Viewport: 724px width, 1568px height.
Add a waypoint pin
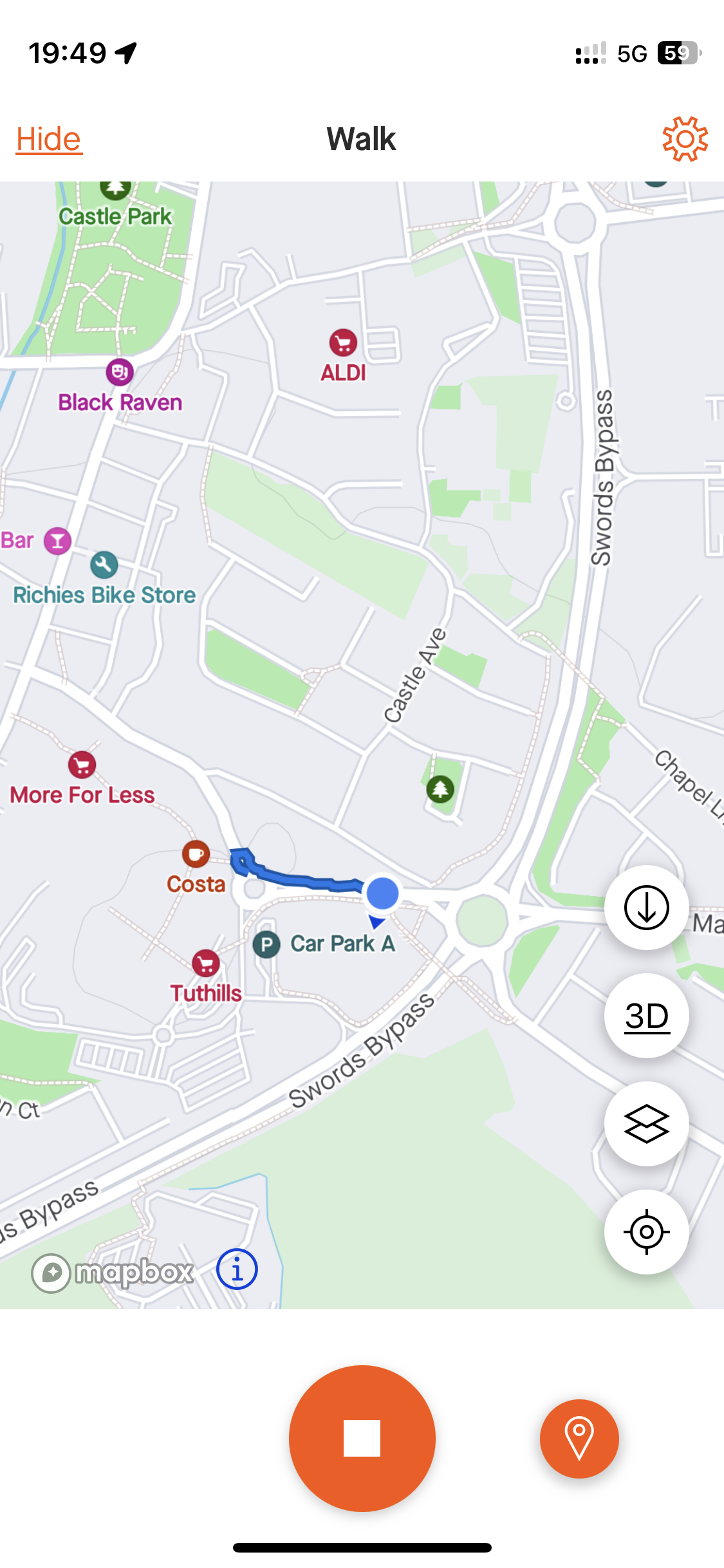(x=579, y=1439)
